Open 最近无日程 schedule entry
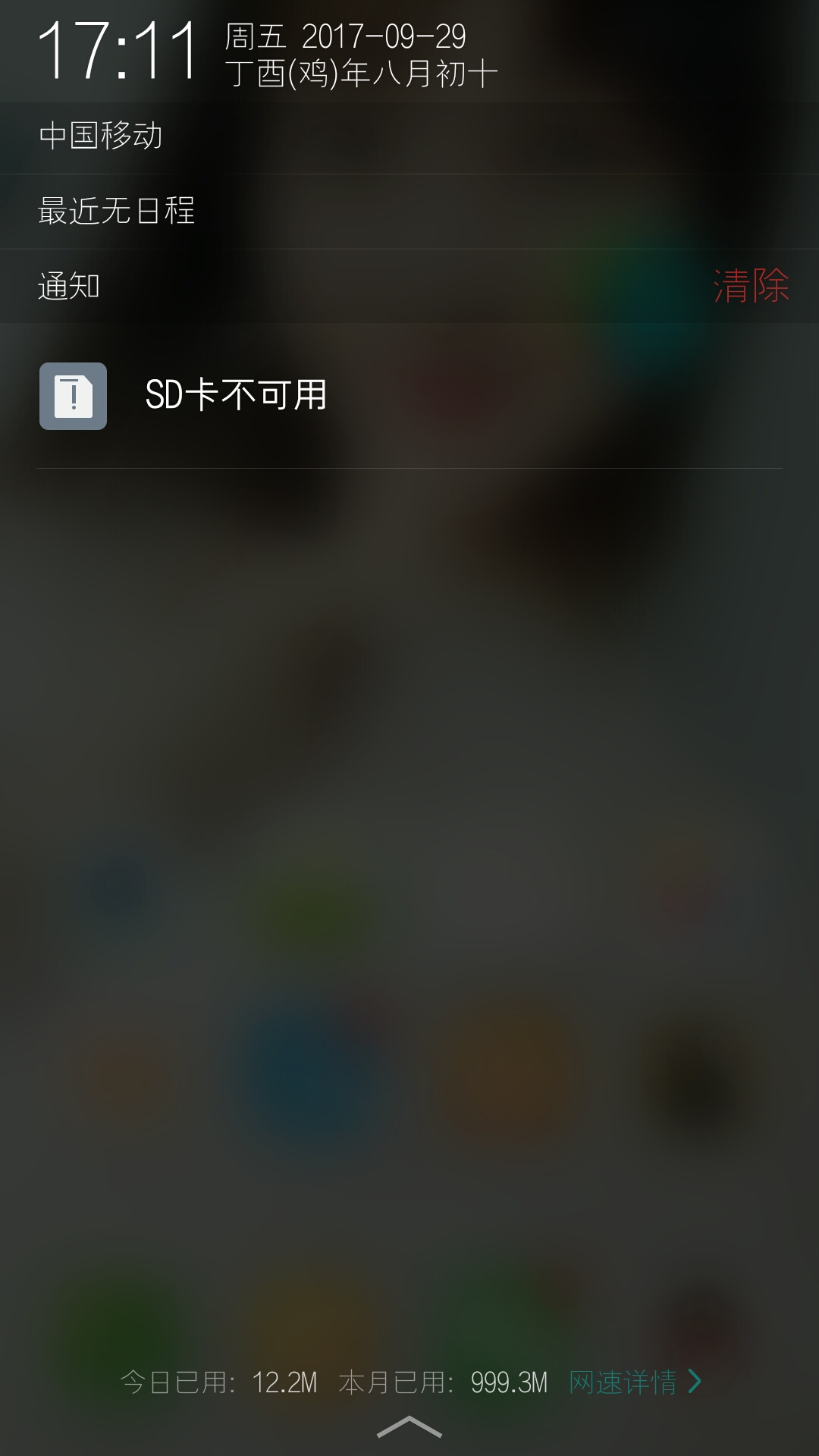The height and width of the screenshot is (1456, 819). click(118, 212)
